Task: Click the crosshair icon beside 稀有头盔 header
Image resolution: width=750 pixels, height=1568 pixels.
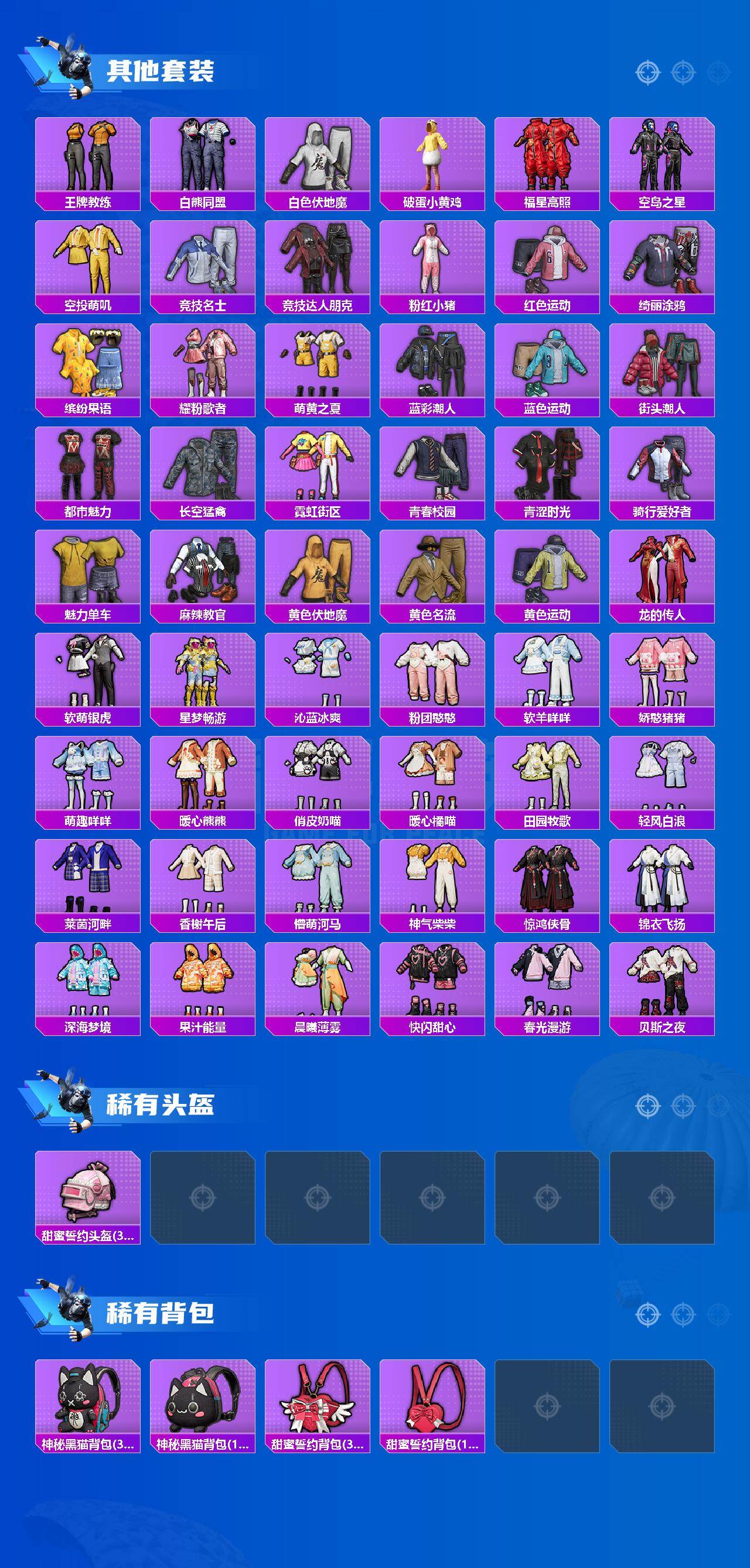Action: pyautogui.click(x=648, y=1106)
